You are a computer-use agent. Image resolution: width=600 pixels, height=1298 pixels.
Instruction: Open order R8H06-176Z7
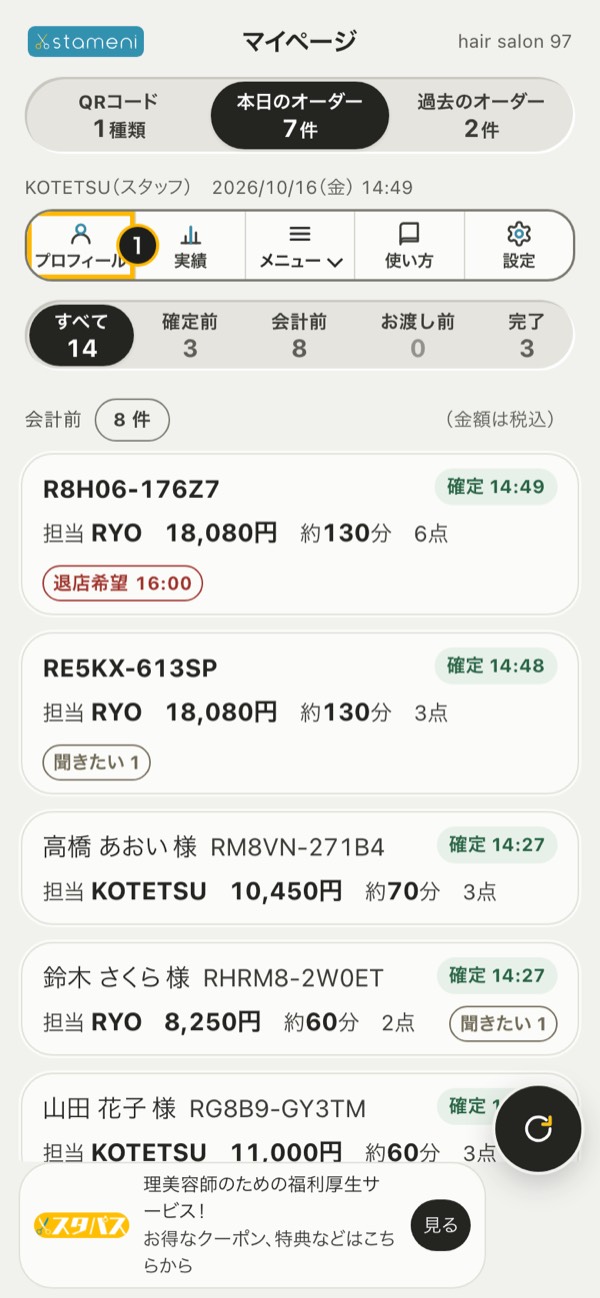[x=300, y=534]
